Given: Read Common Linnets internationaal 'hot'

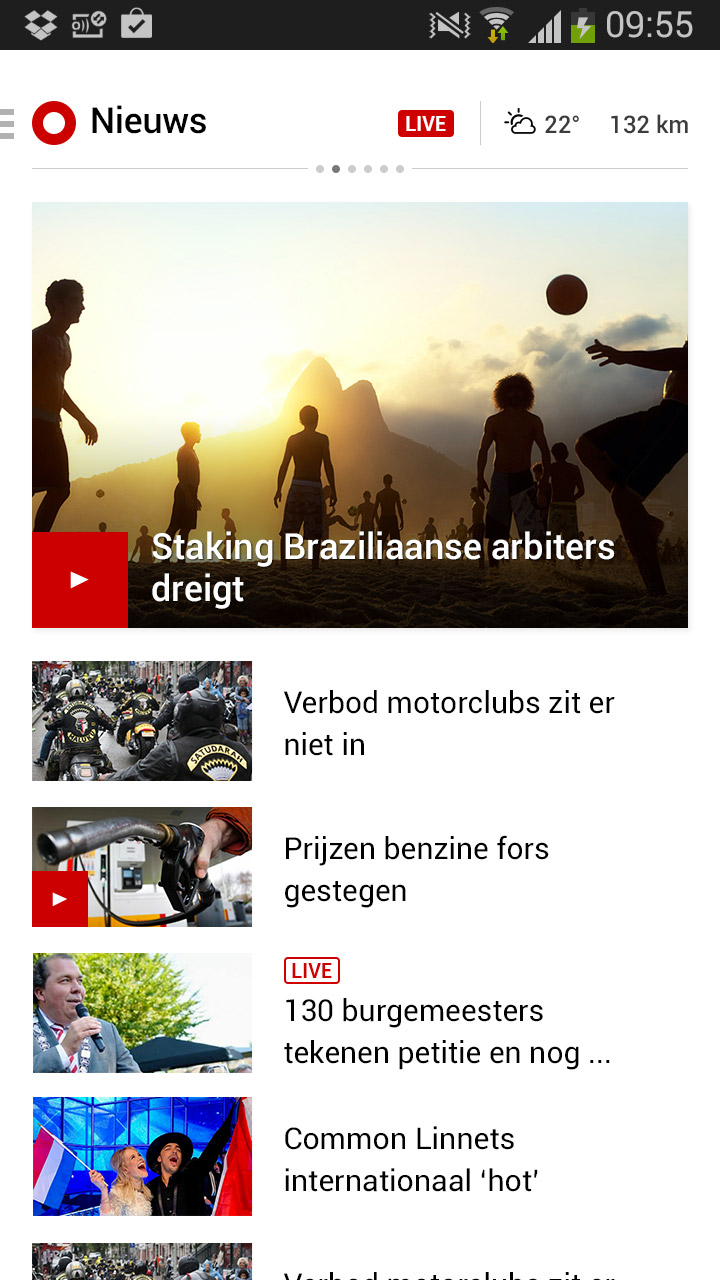Looking at the screenshot, I should [411, 1159].
